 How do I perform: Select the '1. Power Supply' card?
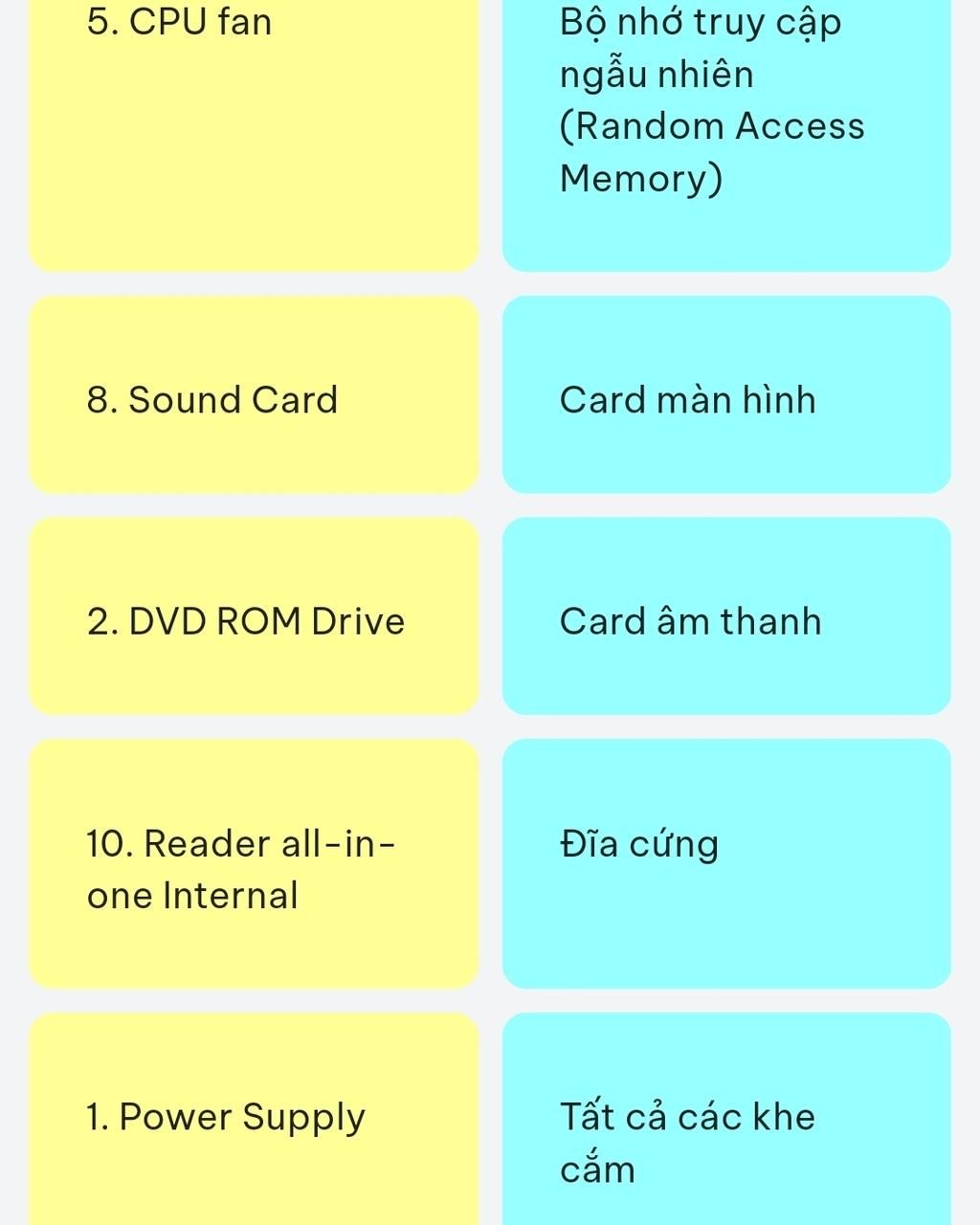(254, 1120)
